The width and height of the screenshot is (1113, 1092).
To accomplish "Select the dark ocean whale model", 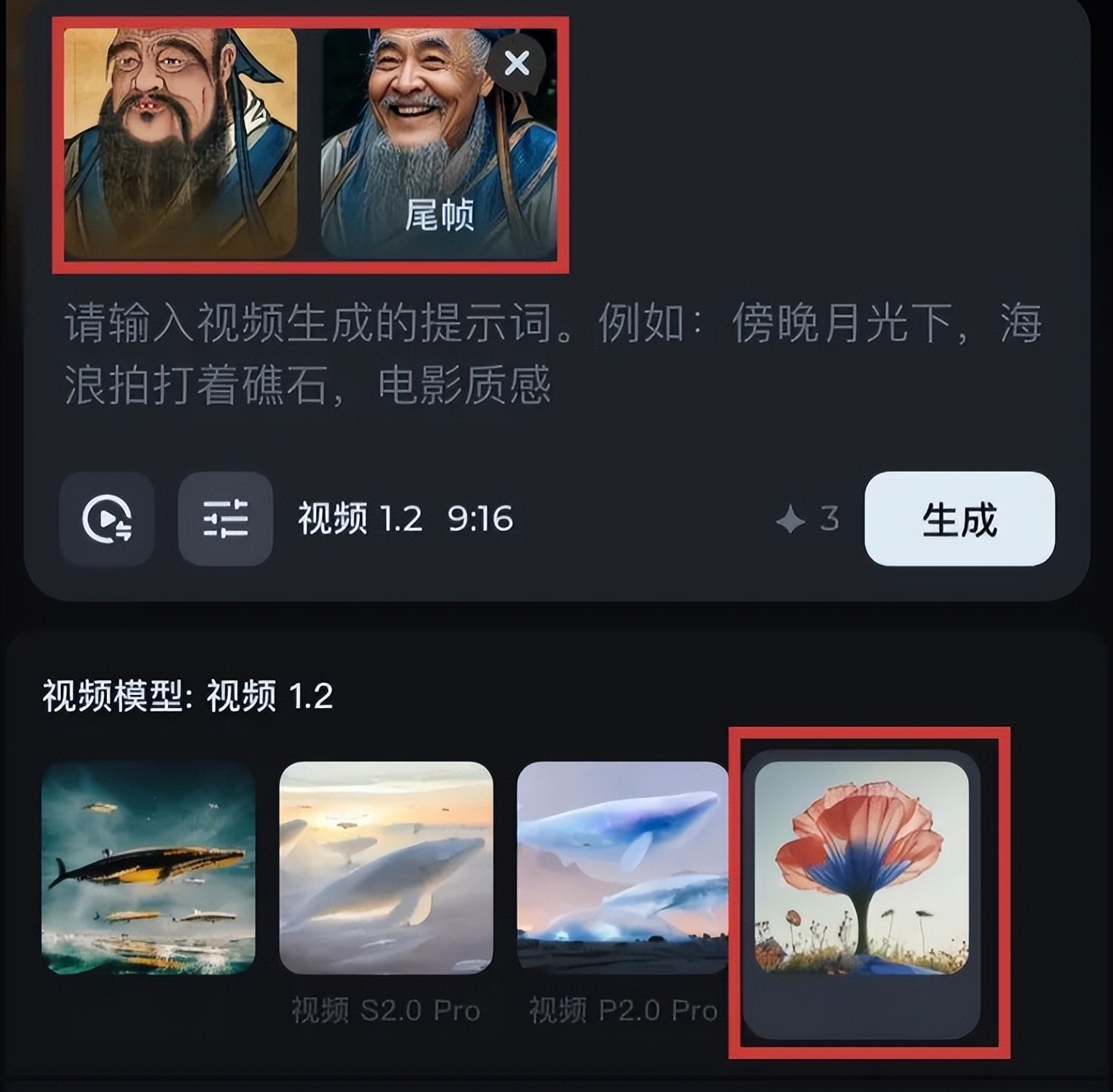I will (148, 868).
